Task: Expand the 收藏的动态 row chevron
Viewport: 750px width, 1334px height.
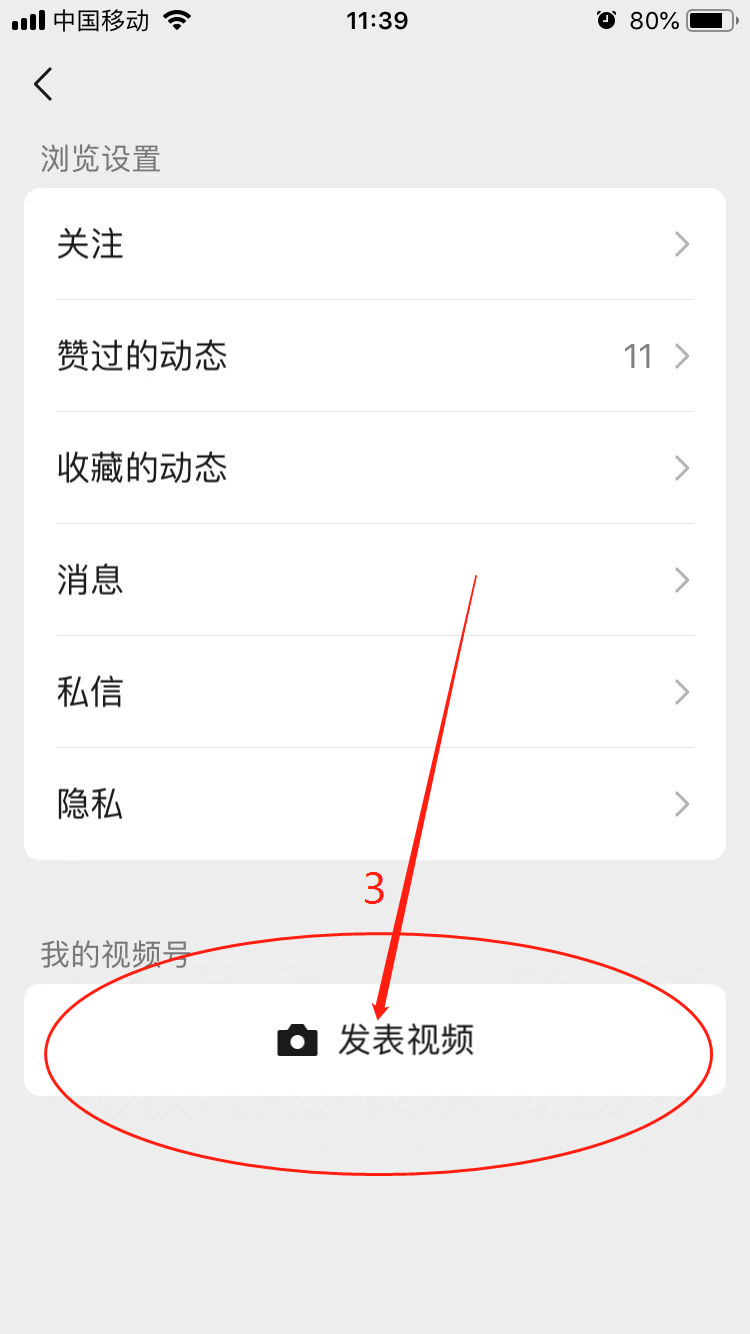Action: (x=682, y=468)
